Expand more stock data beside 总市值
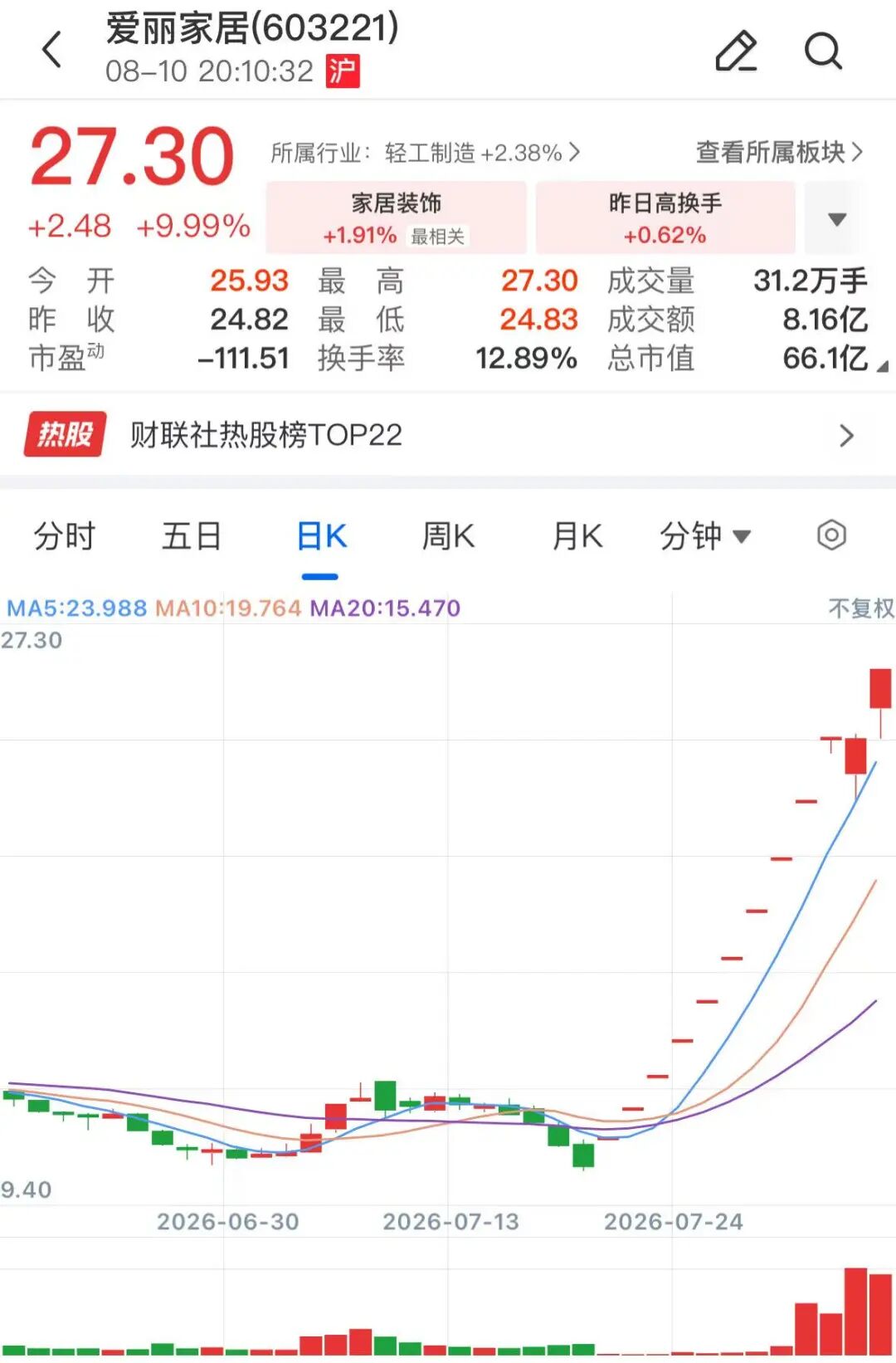 pyautogui.click(x=882, y=365)
